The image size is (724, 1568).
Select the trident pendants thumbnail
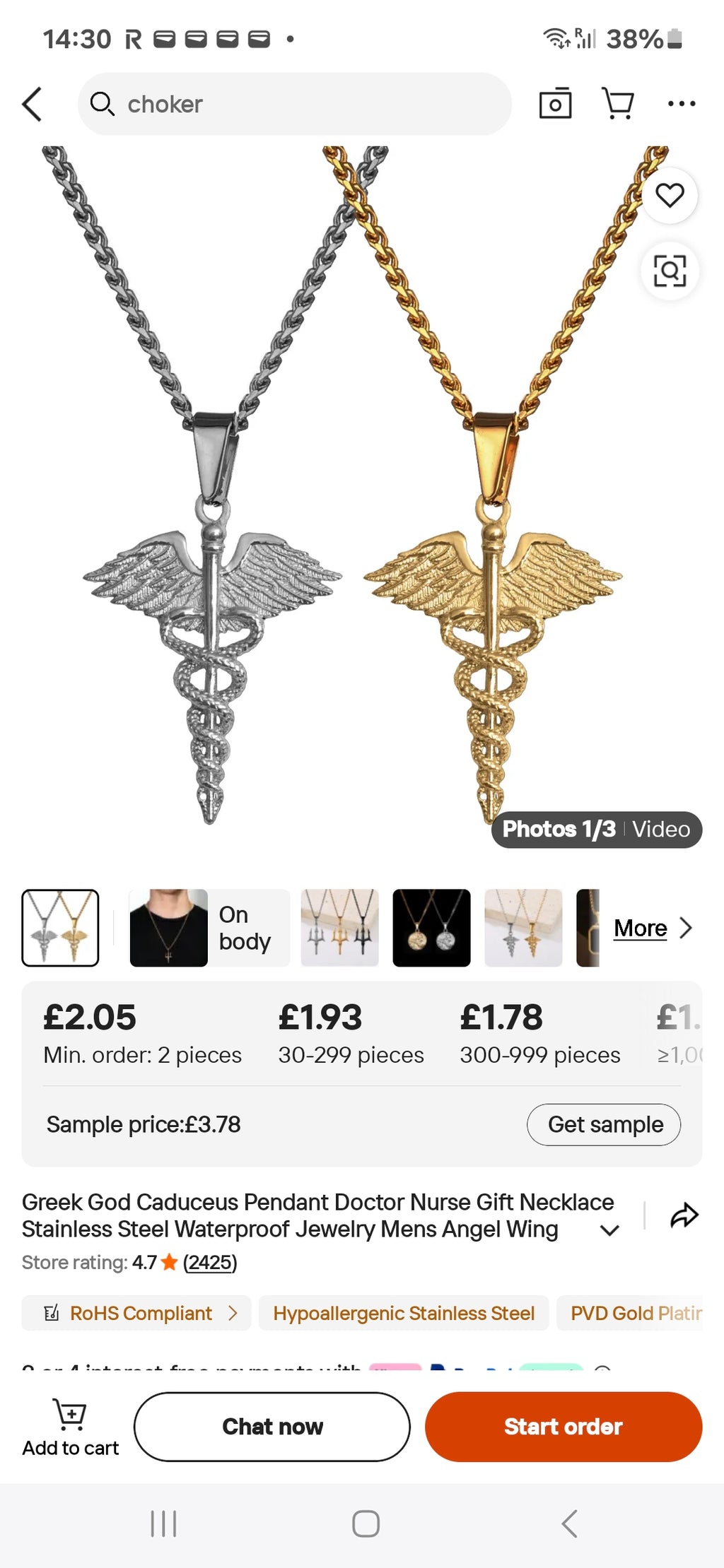339,928
